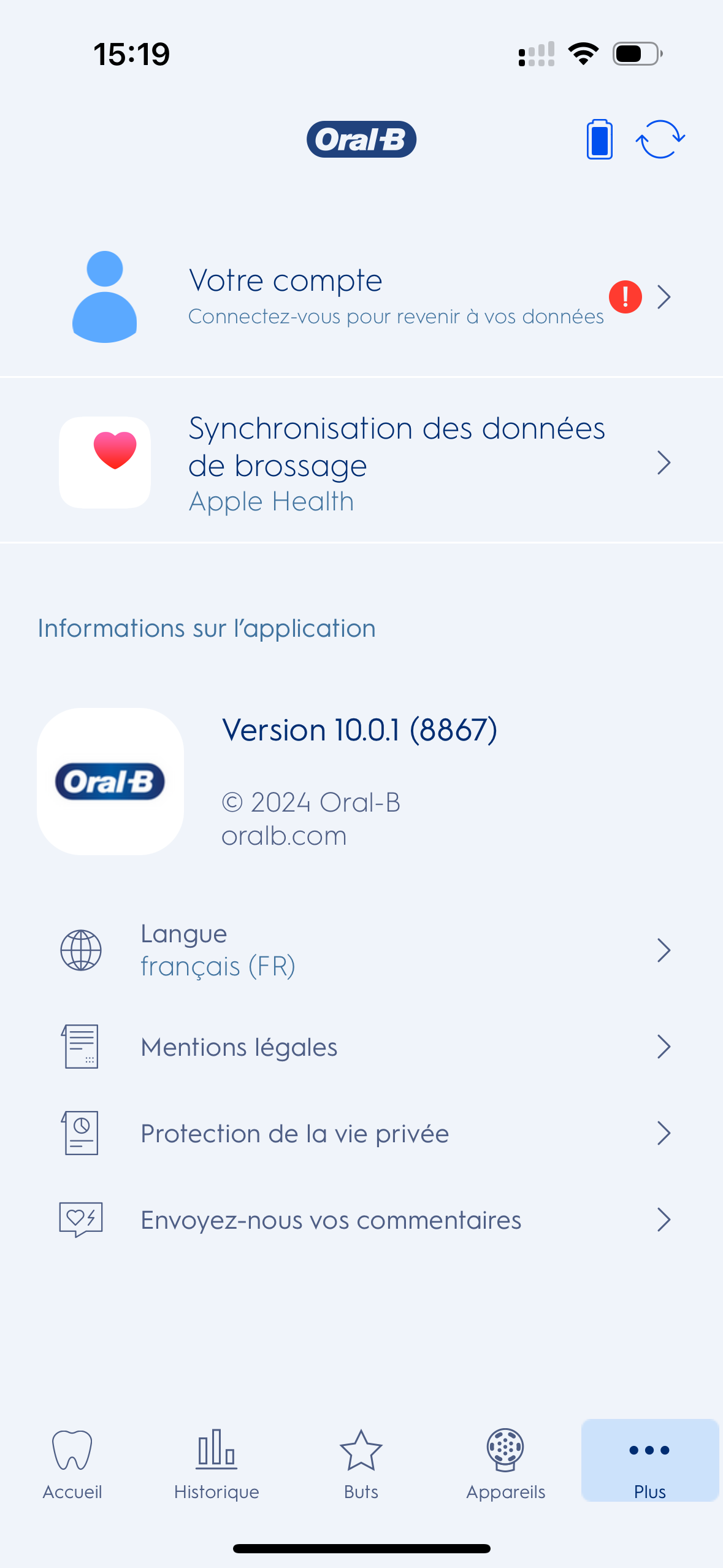
Task: Change the Langue setting
Action: pyautogui.click(x=361, y=950)
